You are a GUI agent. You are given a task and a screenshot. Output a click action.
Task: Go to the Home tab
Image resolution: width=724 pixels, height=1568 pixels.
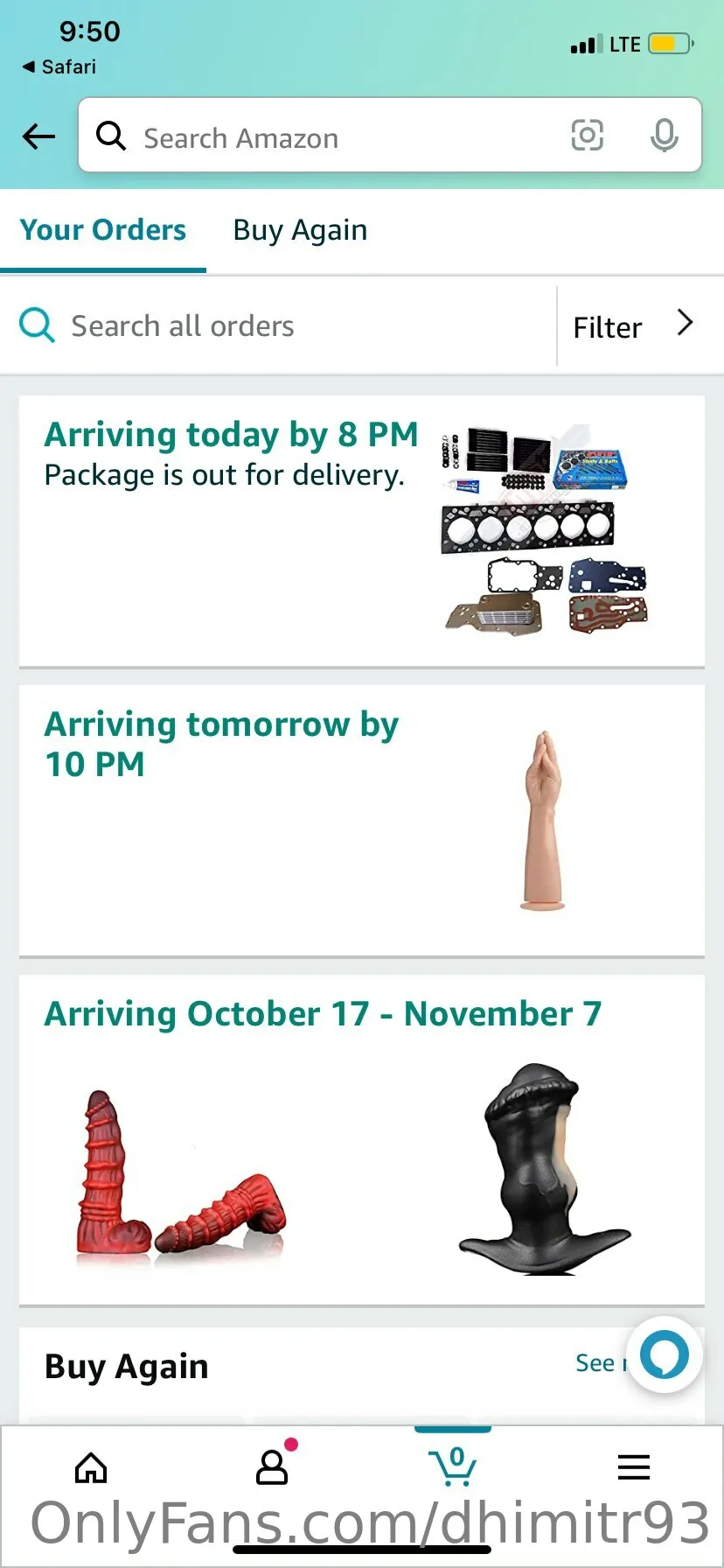(x=91, y=1467)
